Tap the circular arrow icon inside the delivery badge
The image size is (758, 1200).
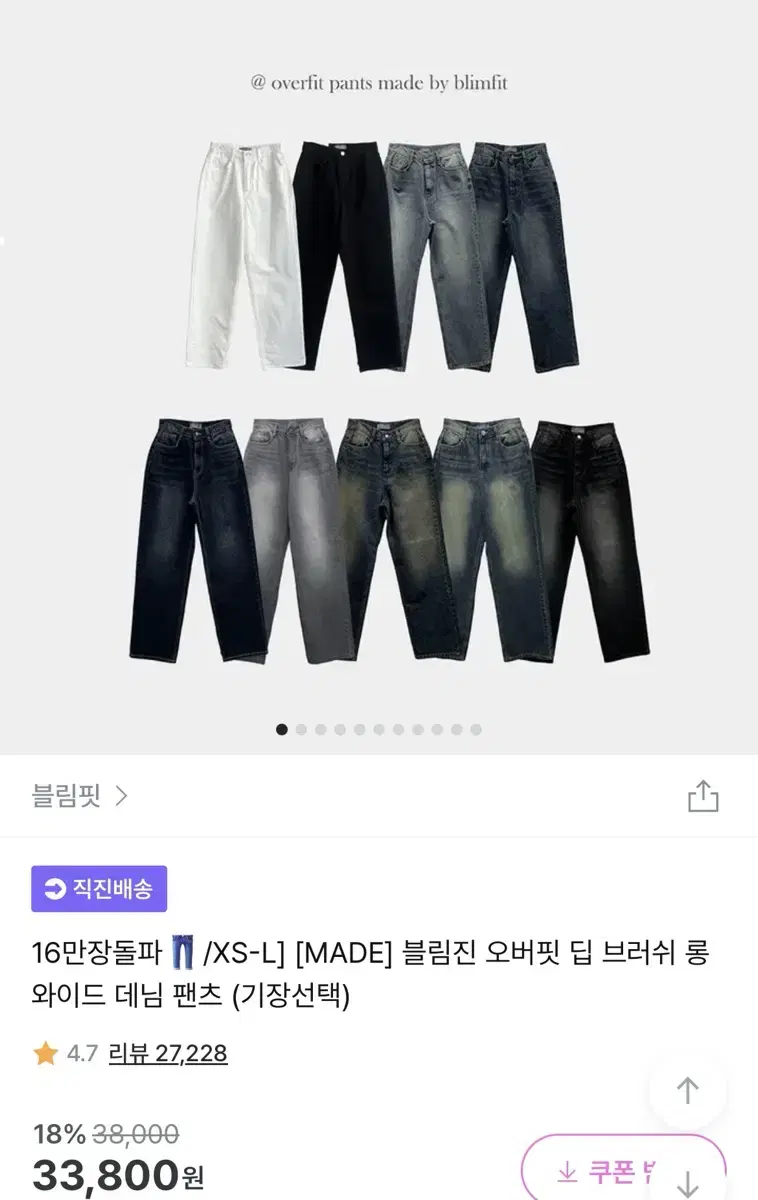pos(53,888)
